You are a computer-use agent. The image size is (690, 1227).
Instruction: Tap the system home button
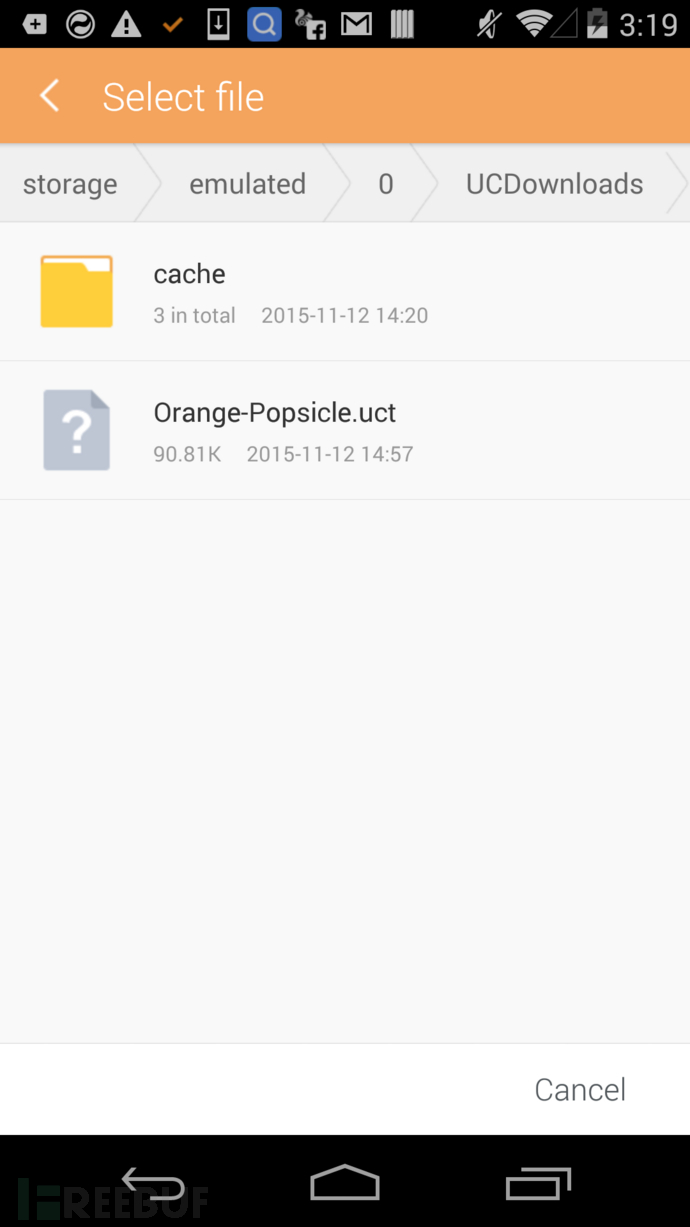coord(345,1183)
